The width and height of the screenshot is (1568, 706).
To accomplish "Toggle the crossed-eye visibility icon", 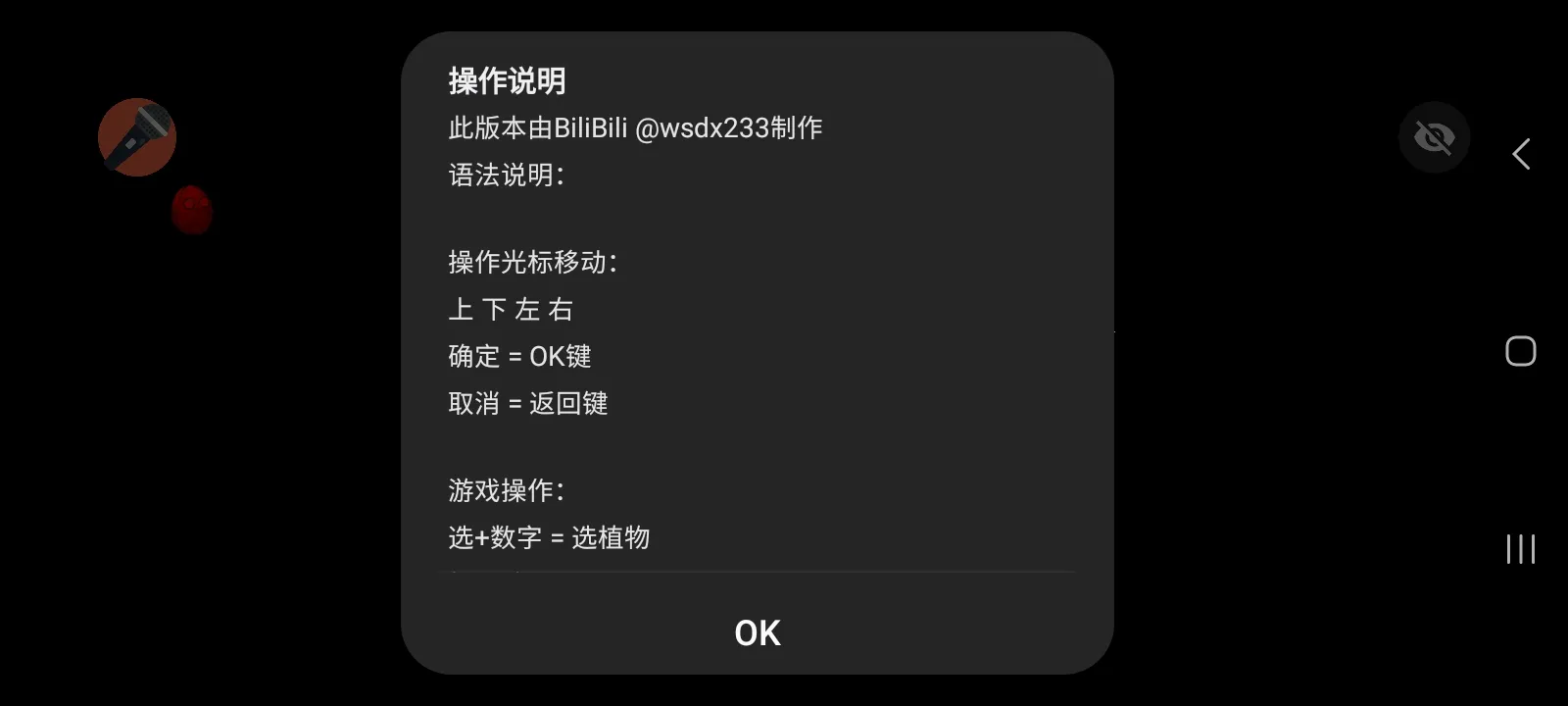I will [1434, 137].
